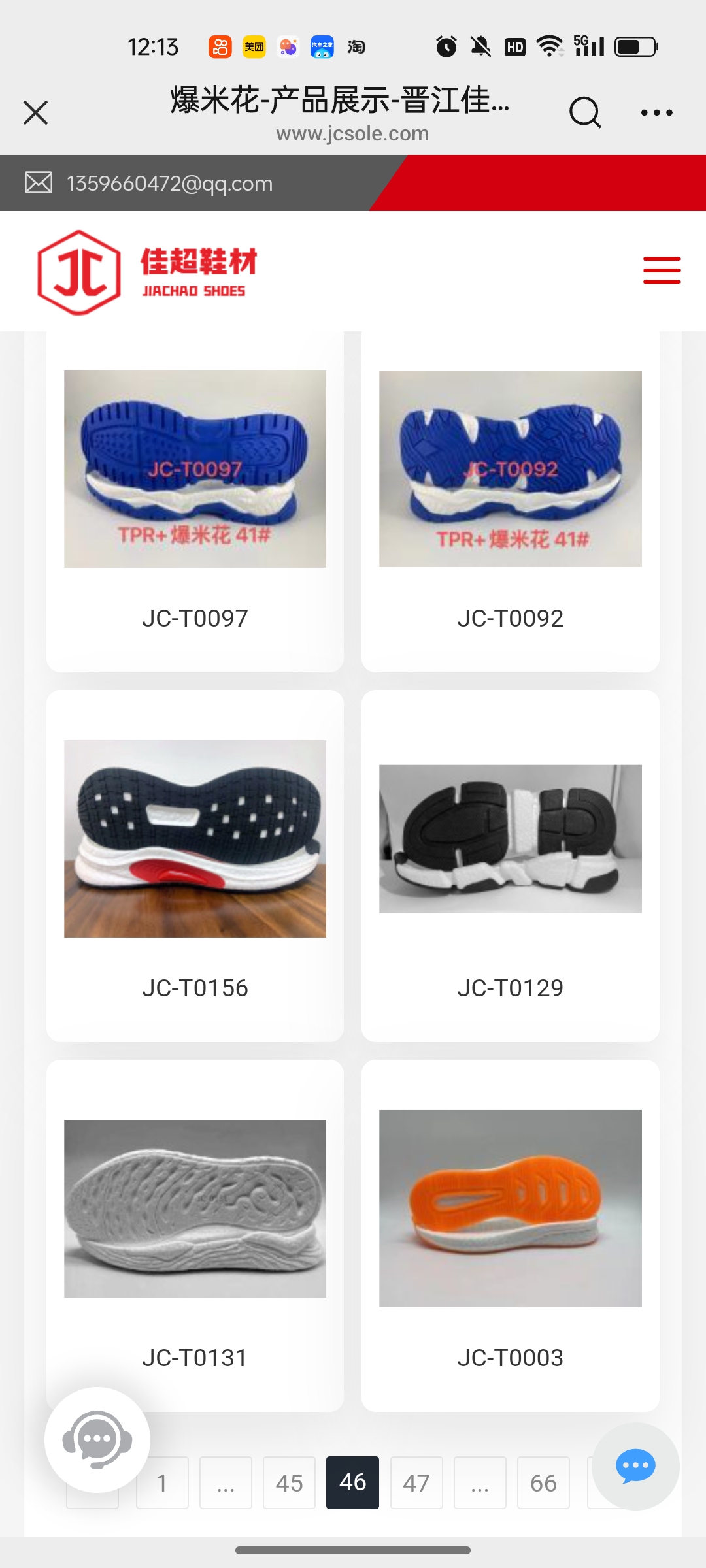Jump to page 45

(x=289, y=1483)
